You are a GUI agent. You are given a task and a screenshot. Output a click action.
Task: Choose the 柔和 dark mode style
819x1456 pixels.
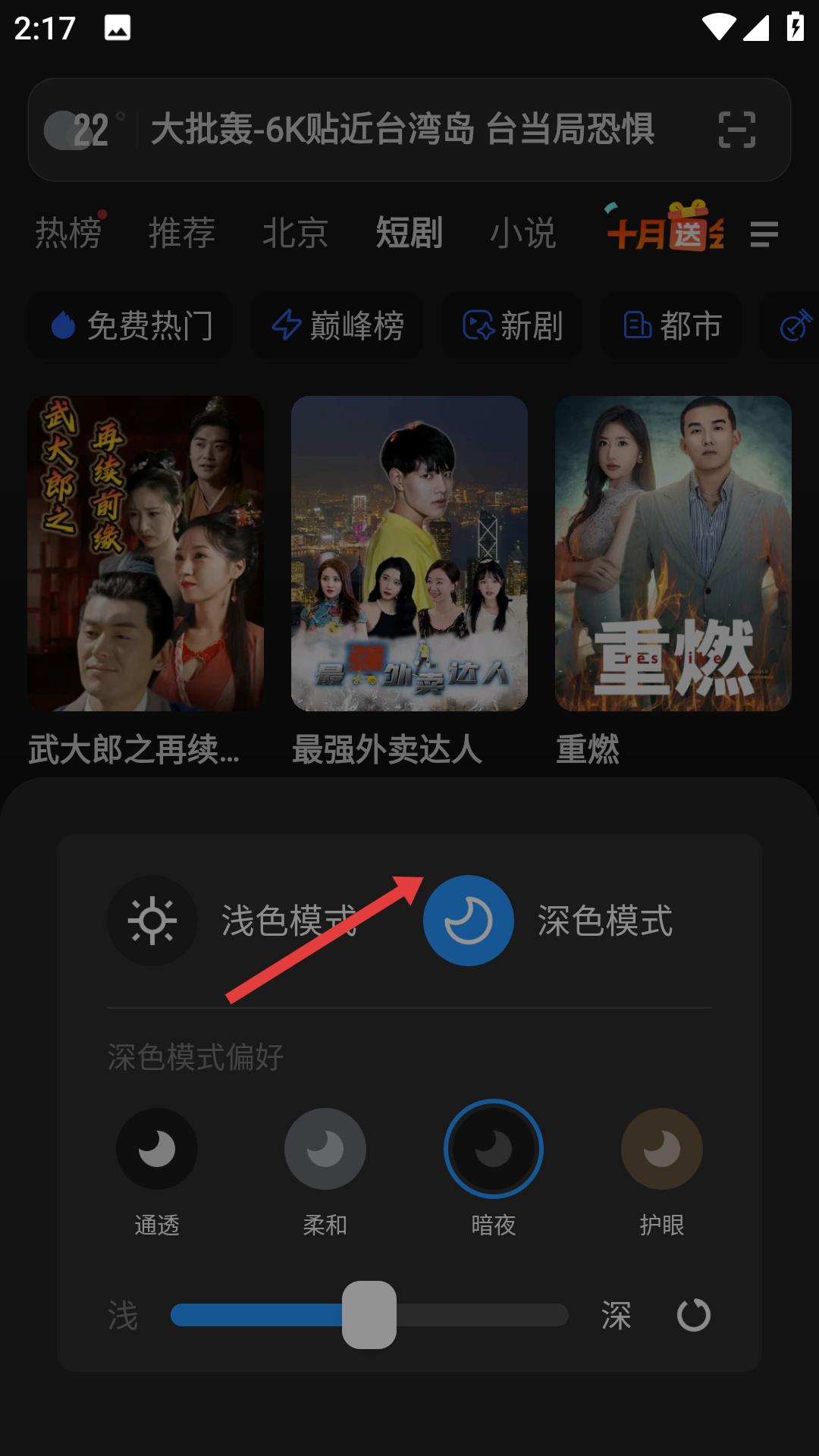[325, 1148]
